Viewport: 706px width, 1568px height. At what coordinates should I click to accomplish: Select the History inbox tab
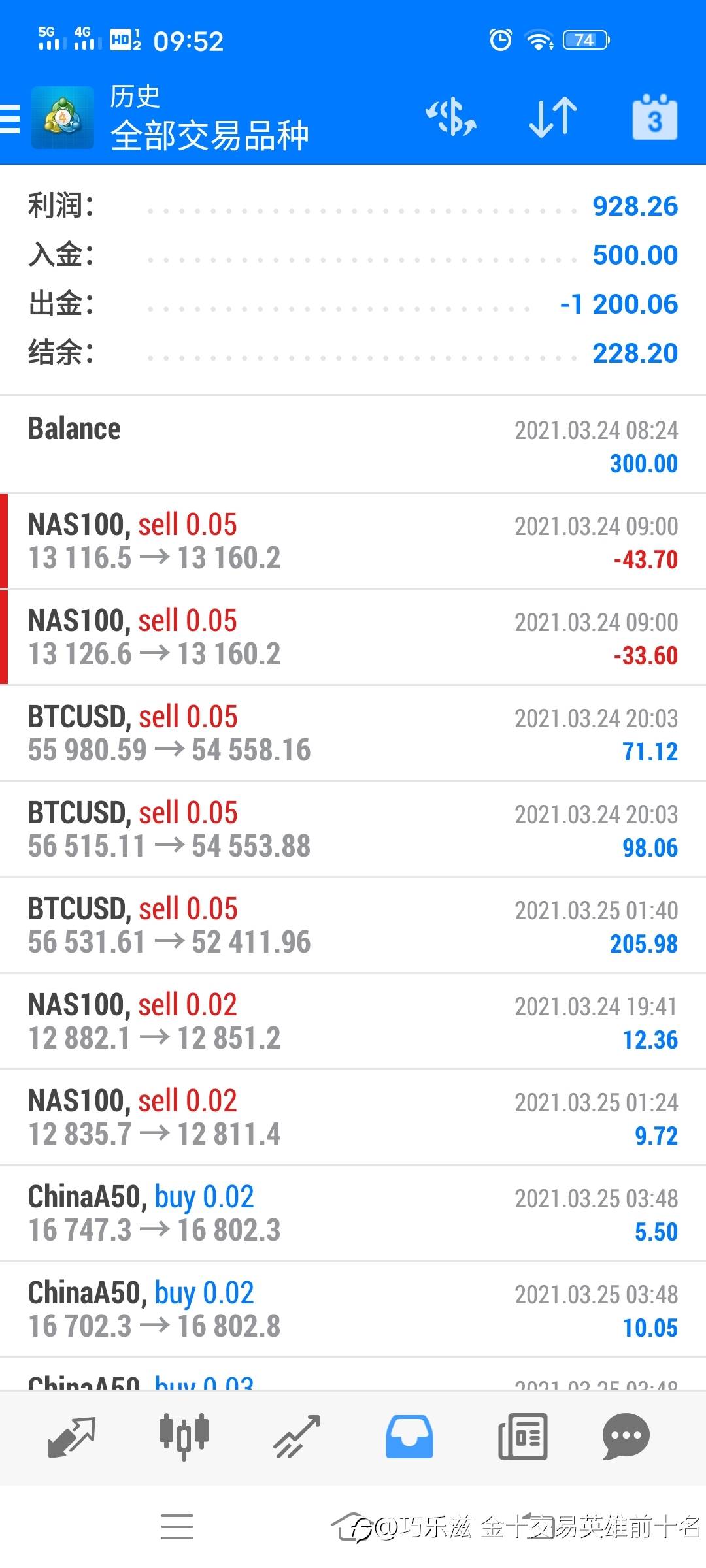click(x=409, y=1437)
